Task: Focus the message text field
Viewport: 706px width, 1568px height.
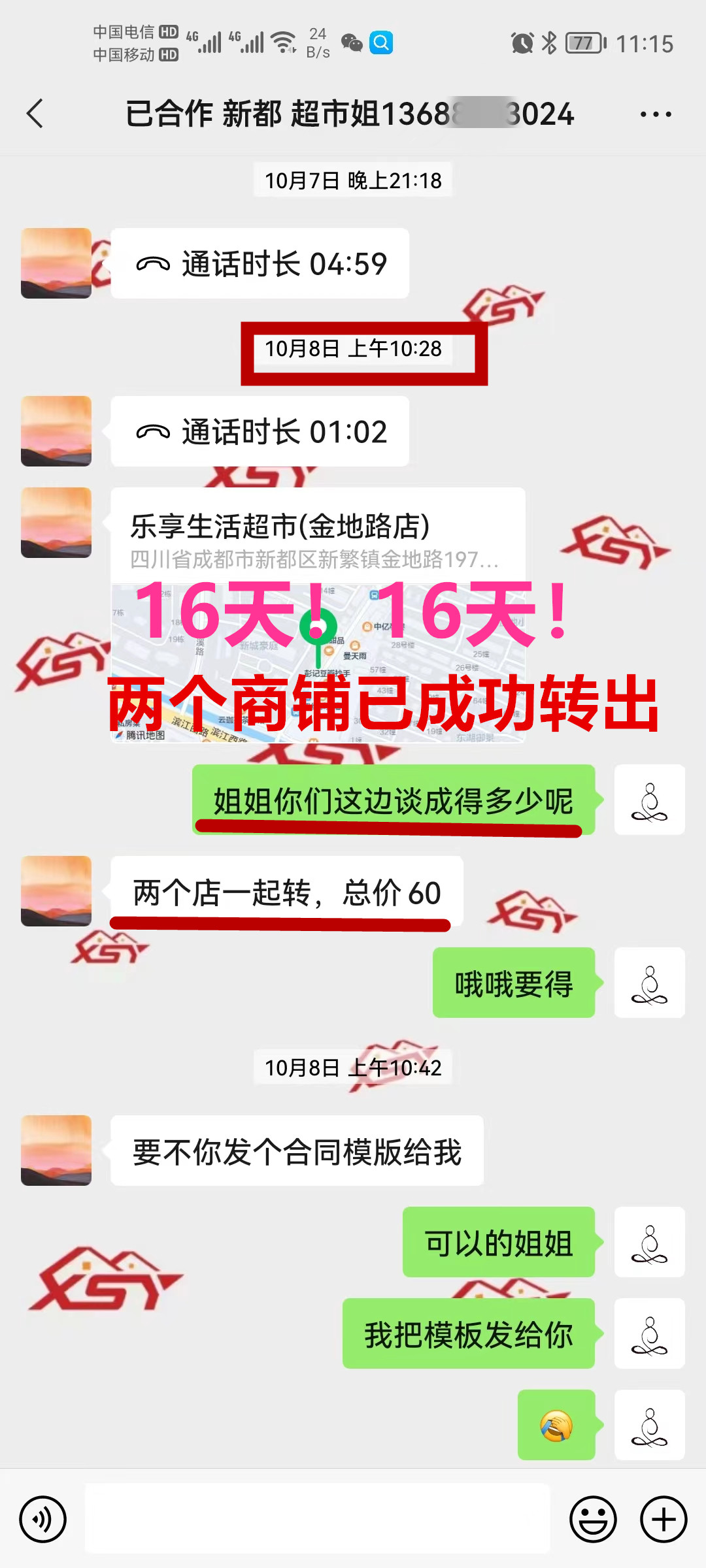Action: coord(317,1519)
